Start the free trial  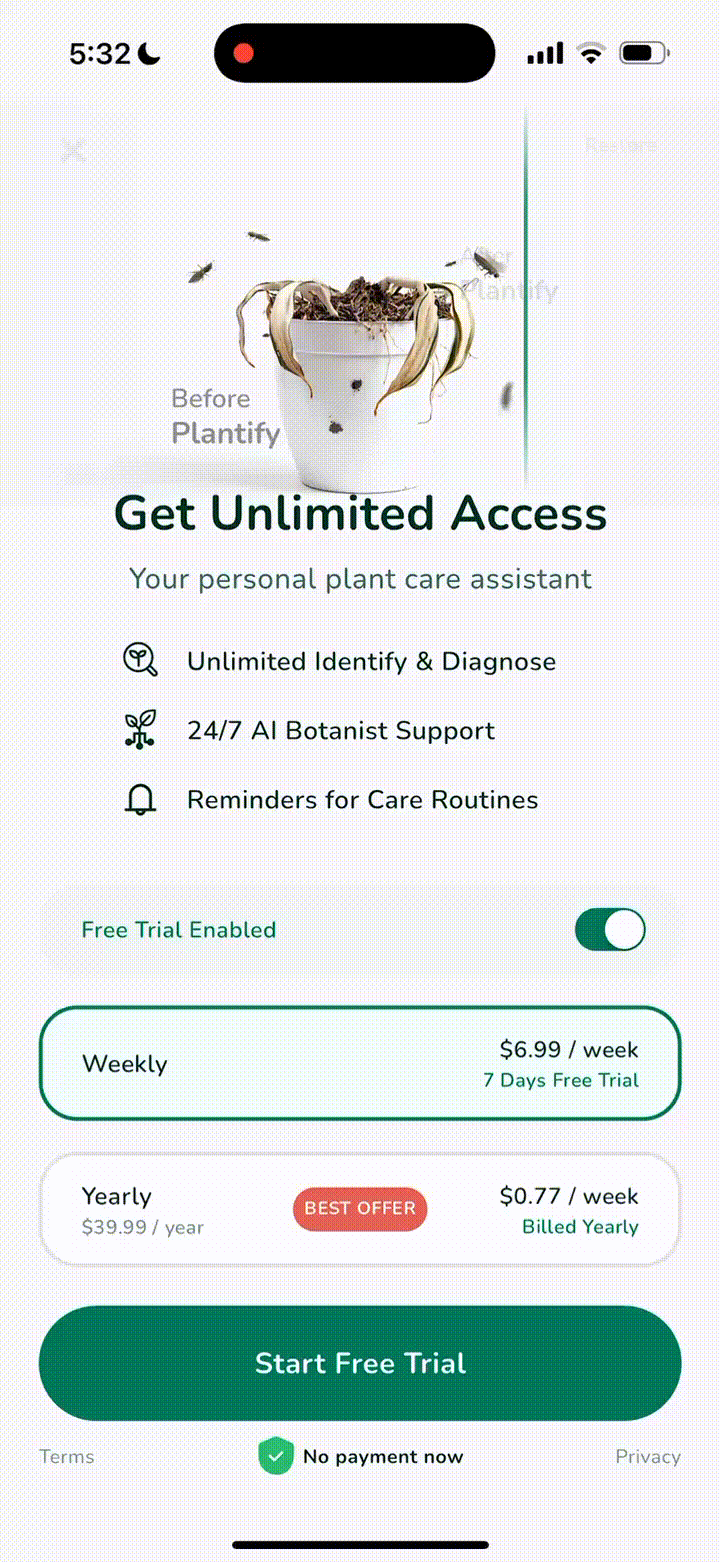(x=360, y=1363)
